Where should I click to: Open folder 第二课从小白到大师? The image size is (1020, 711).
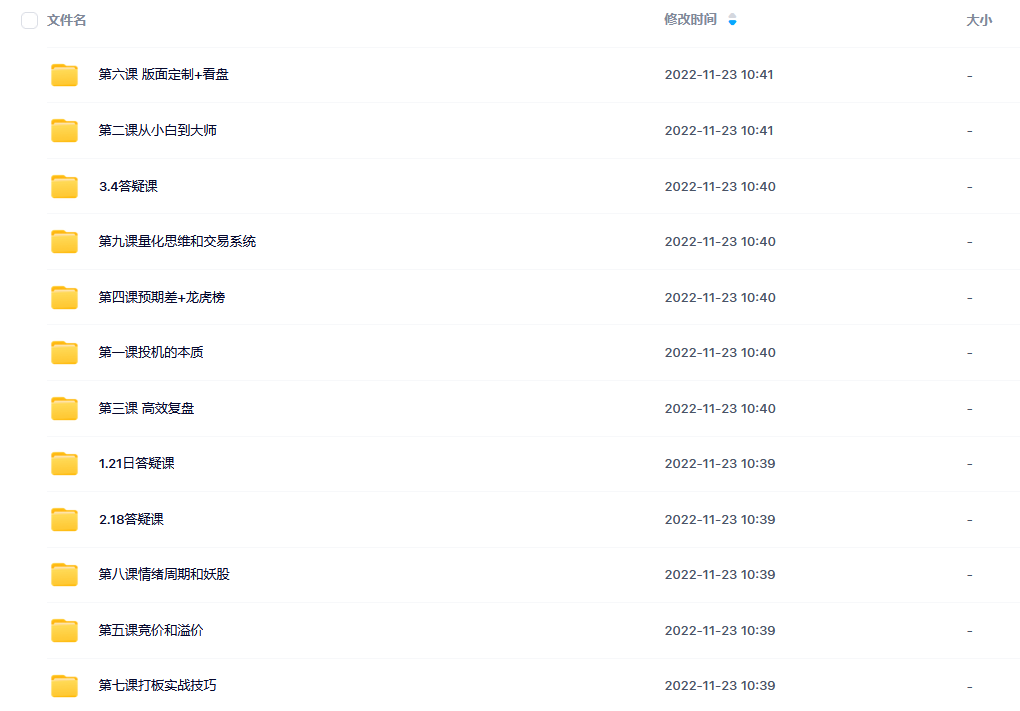pyautogui.click(x=157, y=130)
